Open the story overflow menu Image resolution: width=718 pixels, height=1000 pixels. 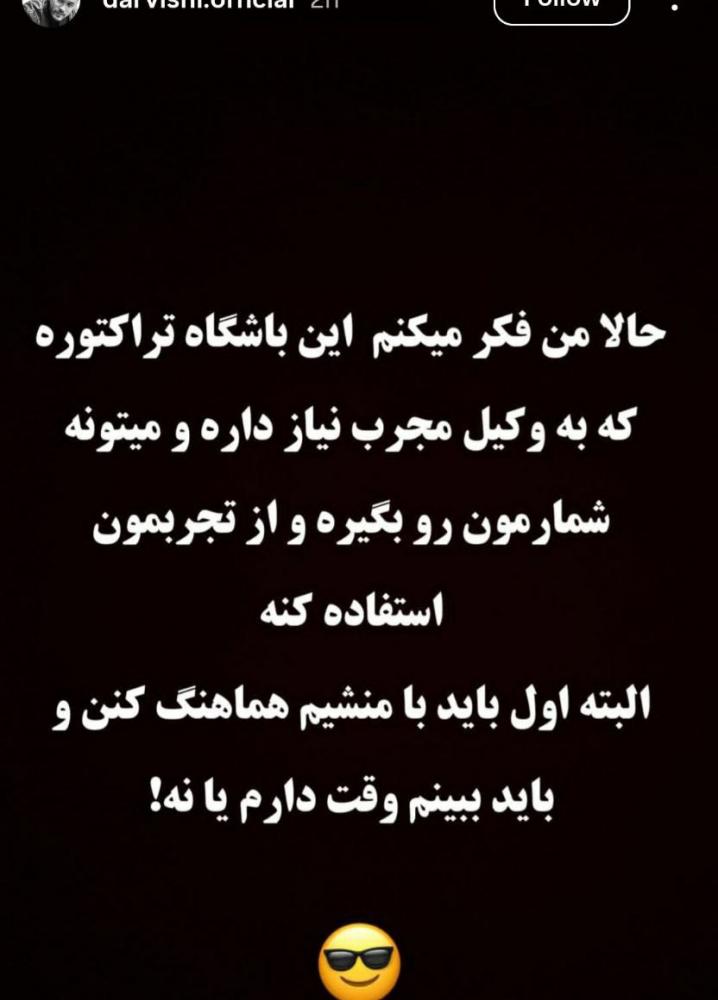point(686,5)
